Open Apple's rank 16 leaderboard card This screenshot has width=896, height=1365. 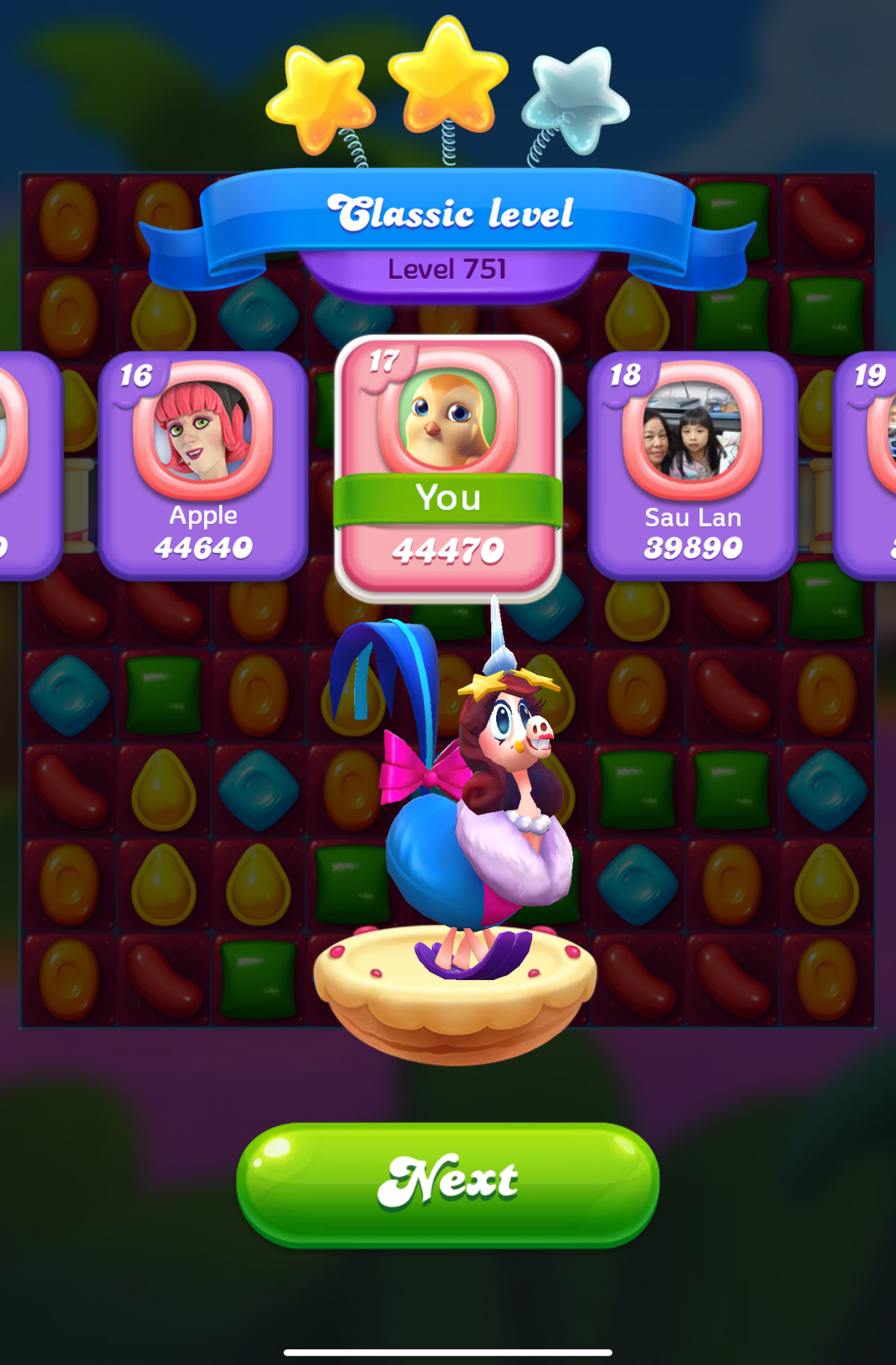(203, 466)
